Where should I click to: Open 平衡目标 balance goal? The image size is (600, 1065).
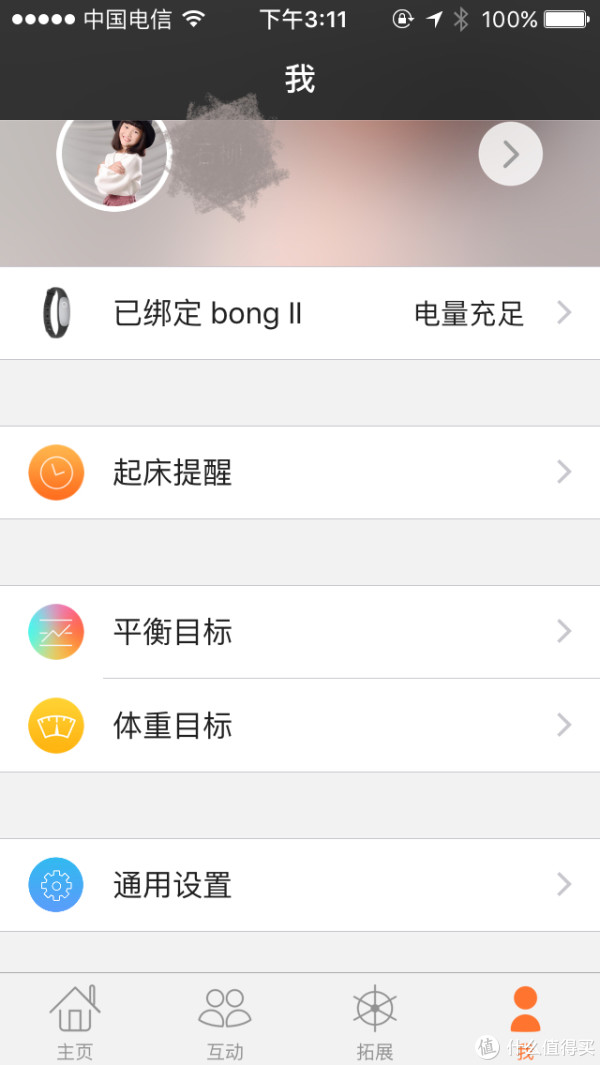[300, 632]
